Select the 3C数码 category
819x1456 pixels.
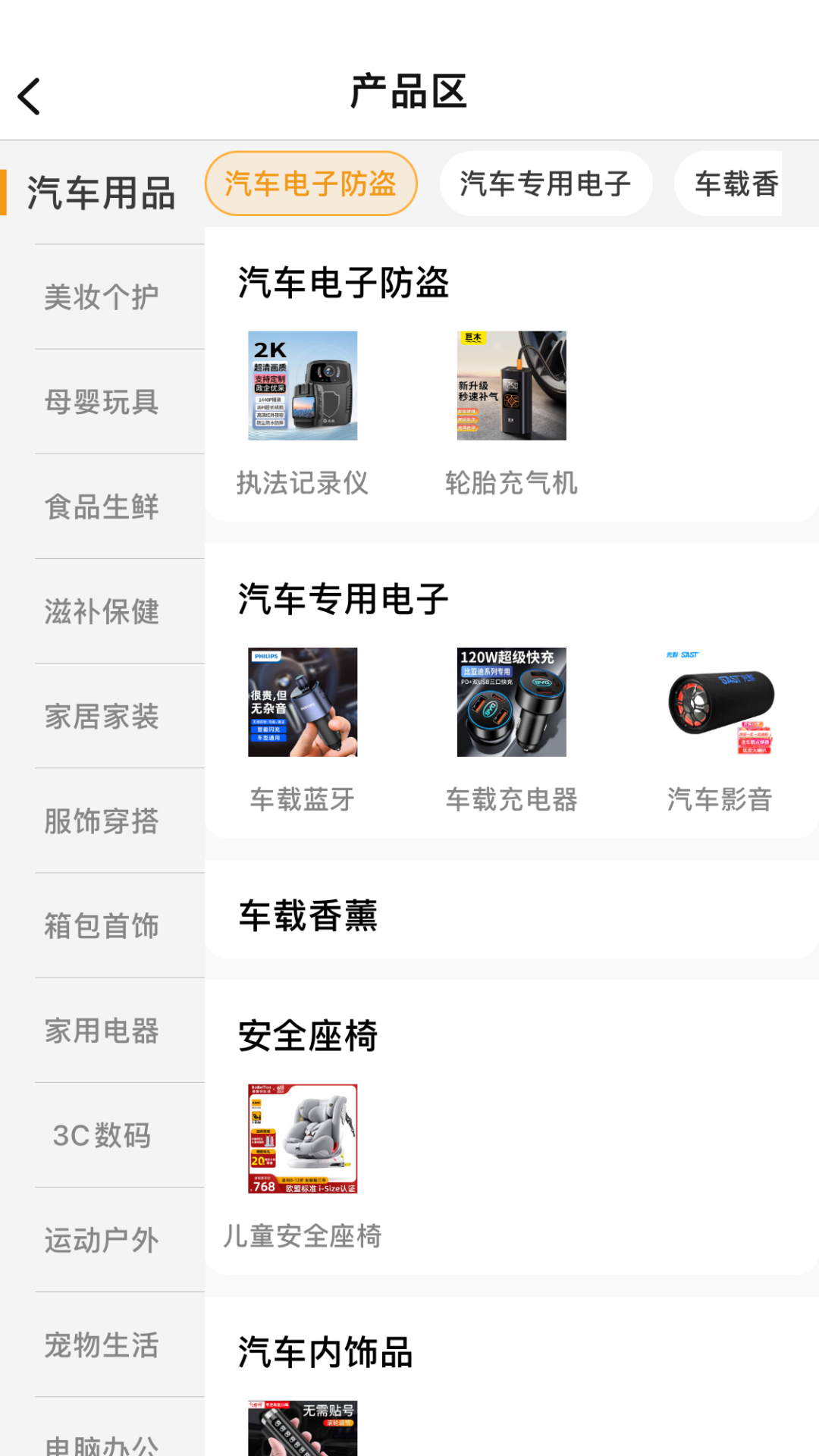click(102, 1134)
